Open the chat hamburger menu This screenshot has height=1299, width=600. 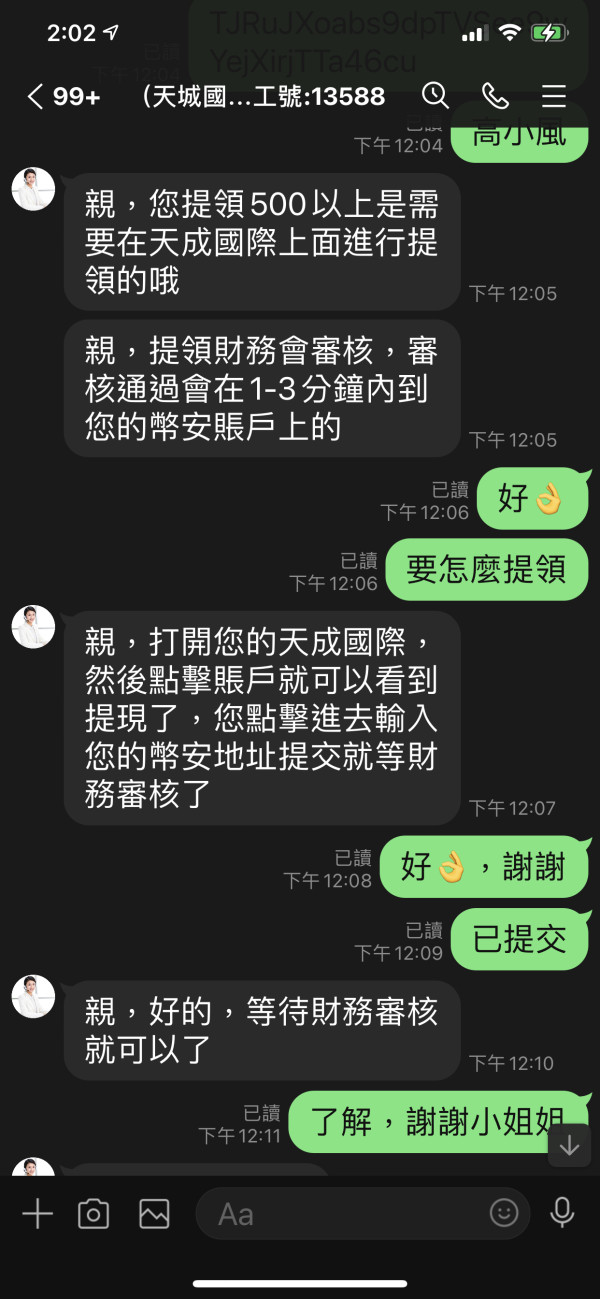[553, 96]
